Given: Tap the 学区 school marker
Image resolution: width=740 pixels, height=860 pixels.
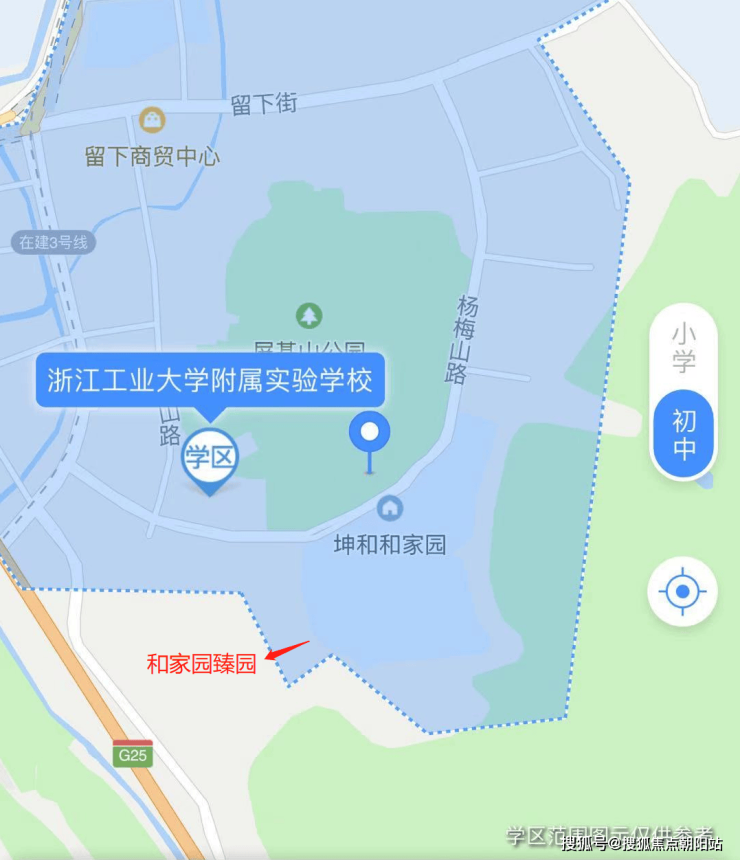Looking at the screenshot, I should [x=210, y=460].
